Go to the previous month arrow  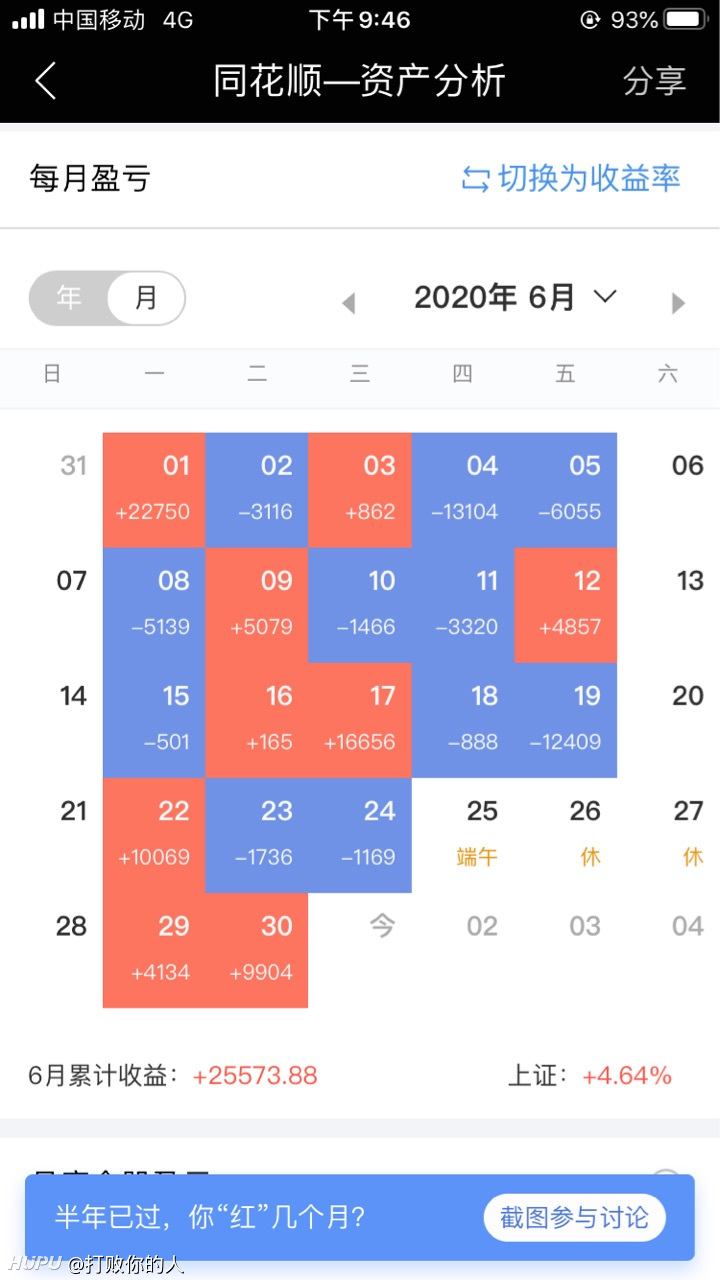point(349,302)
